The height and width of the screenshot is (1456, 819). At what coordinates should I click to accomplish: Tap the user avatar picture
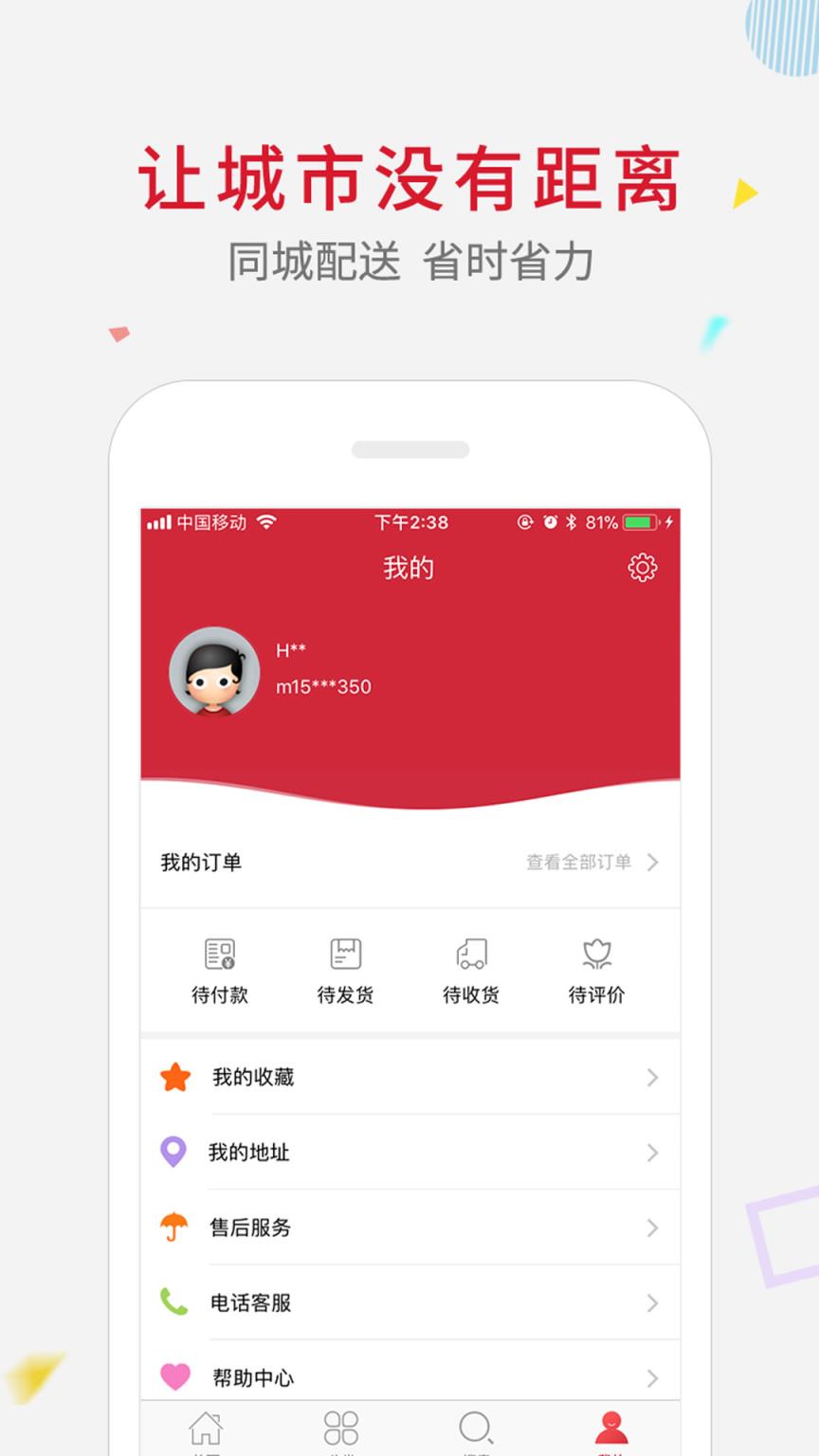(x=214, y=672)
